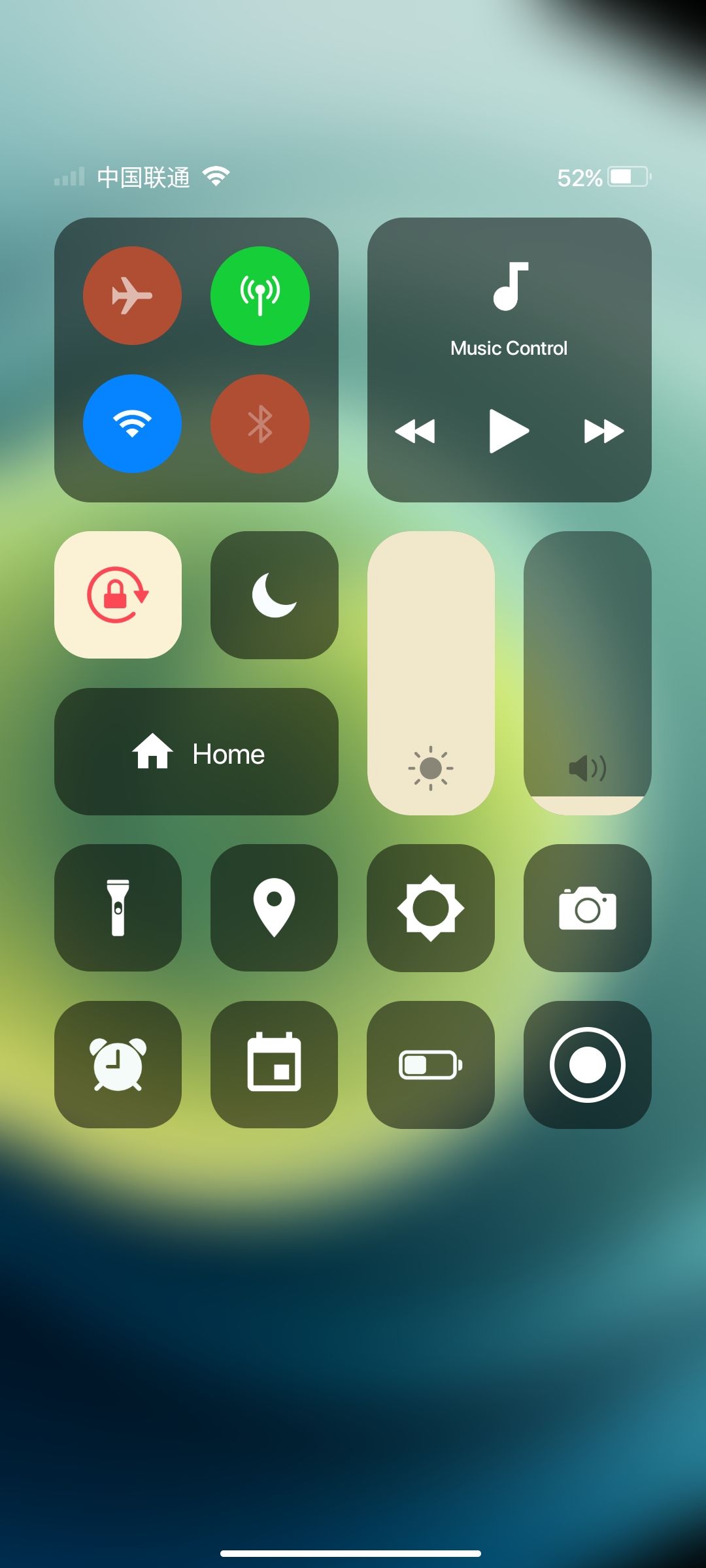Open the calendar tile
The height and width of the screenshot is (1568, 706).
pyautogui.click(x=274, y=1064)
